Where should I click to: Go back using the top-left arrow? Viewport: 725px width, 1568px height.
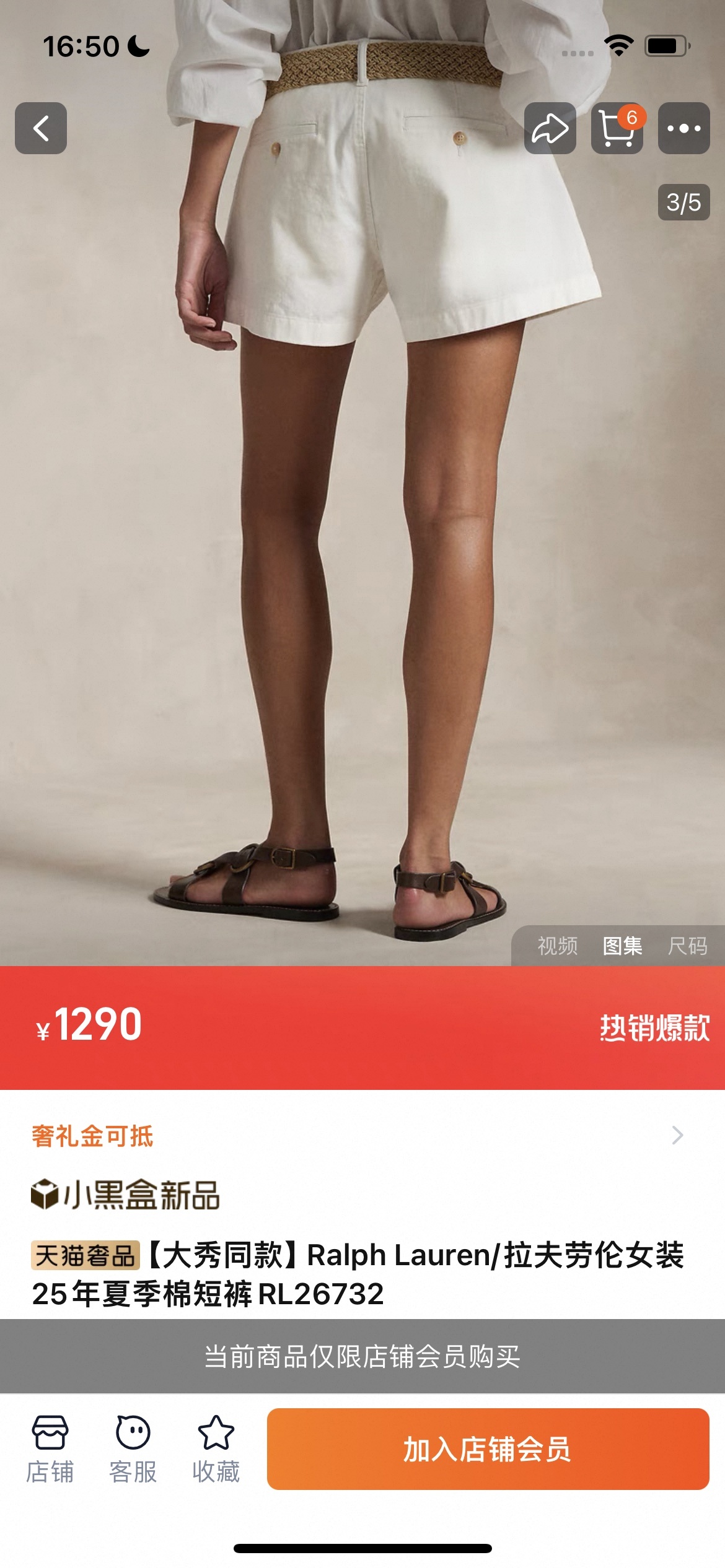[41, 128]
